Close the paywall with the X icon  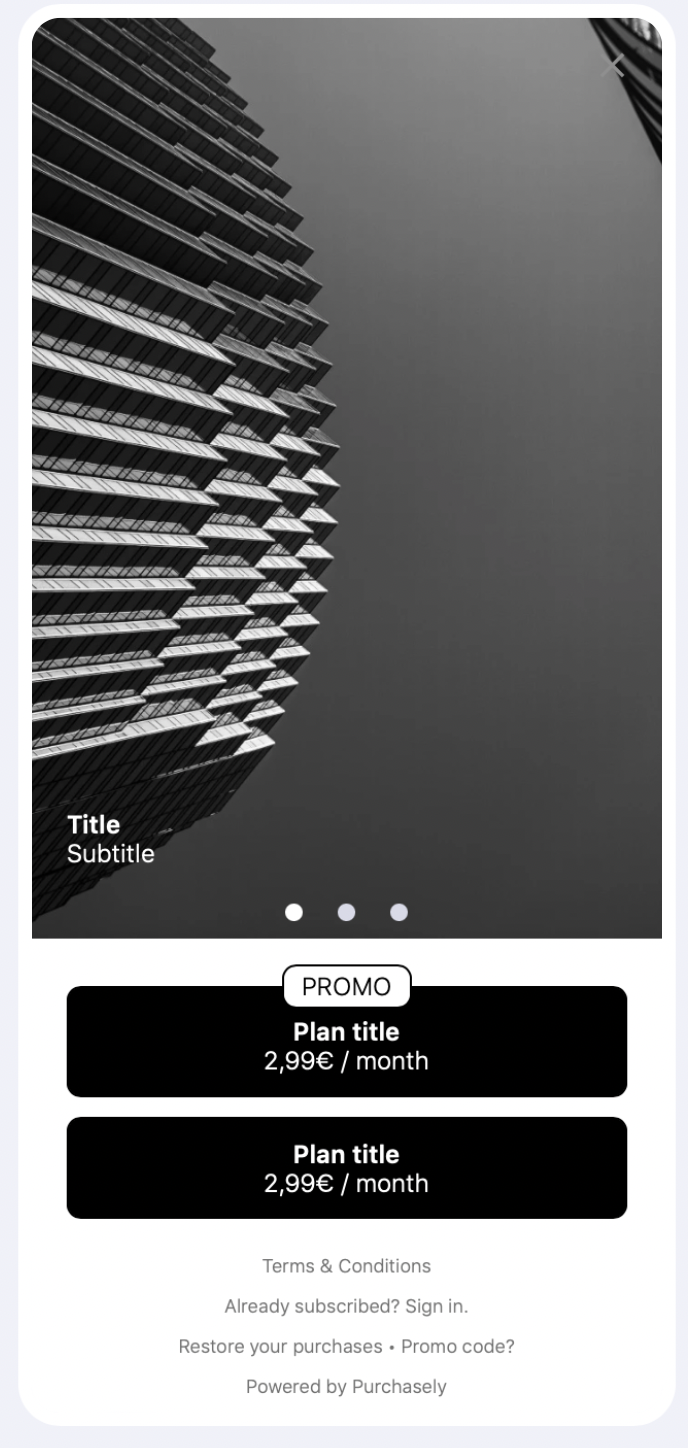click(x=613, y=65)
